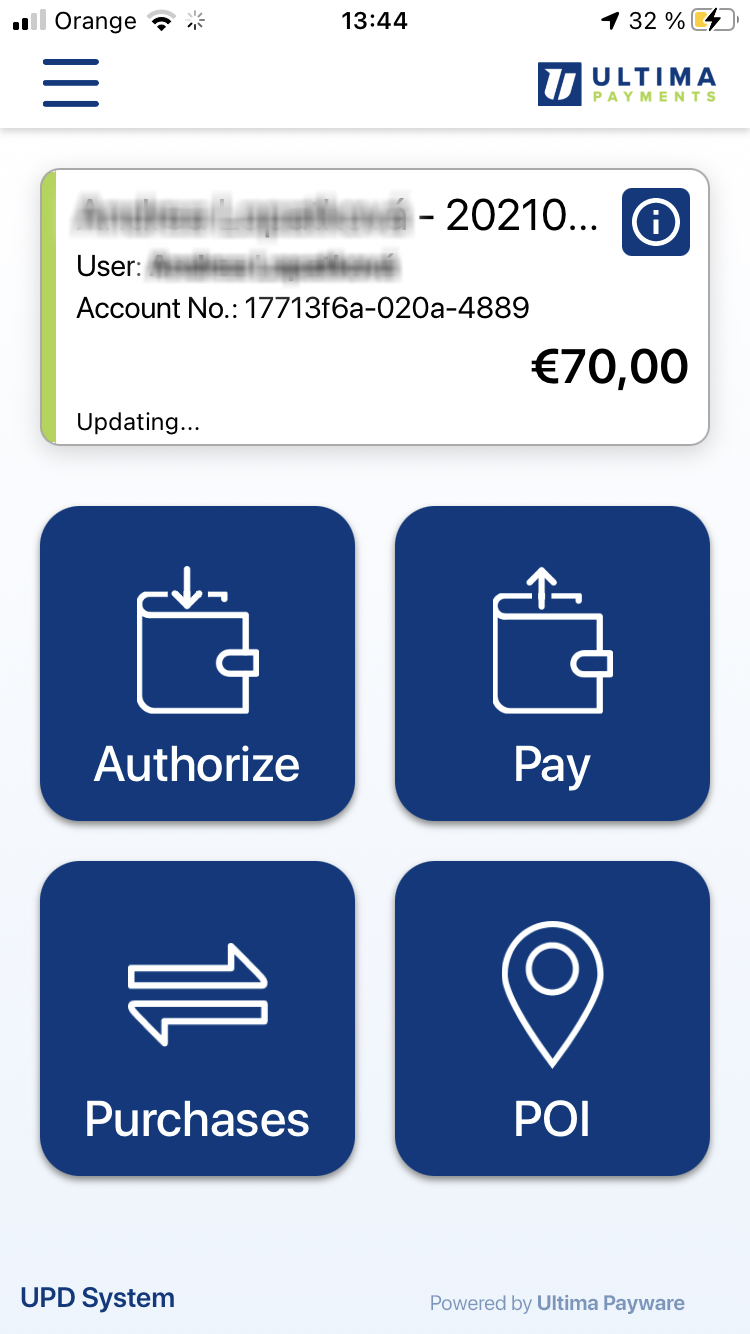Open the hamburger drawer menu
Screen dimensions: 750x1334
click(71, 83)
